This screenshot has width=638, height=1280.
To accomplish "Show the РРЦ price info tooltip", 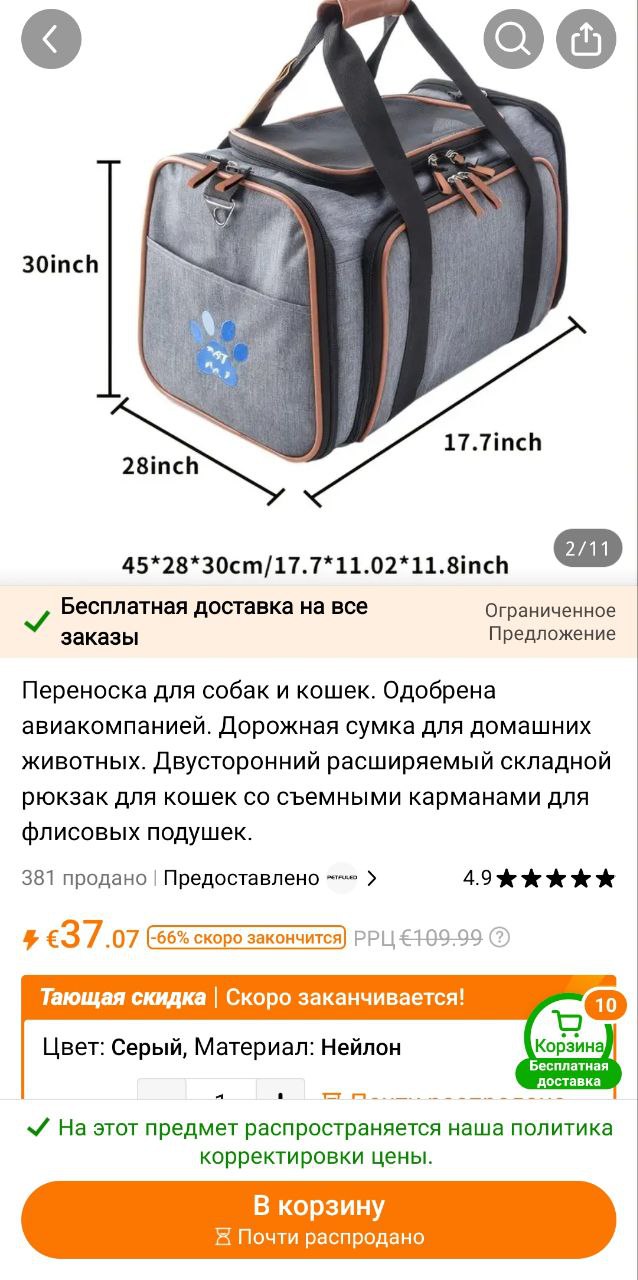I will [499, 938].
